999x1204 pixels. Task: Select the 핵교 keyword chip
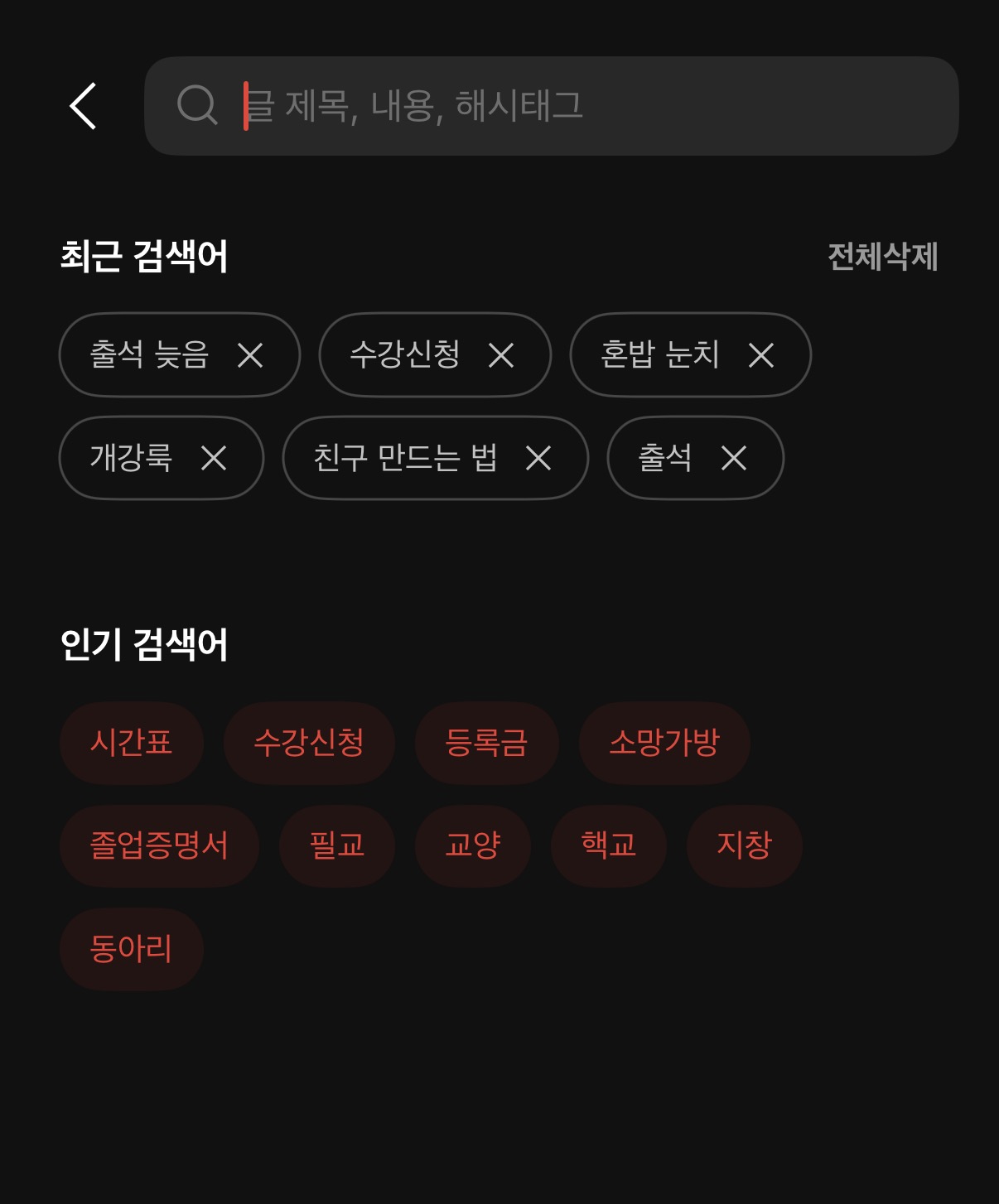click(609, 845)
